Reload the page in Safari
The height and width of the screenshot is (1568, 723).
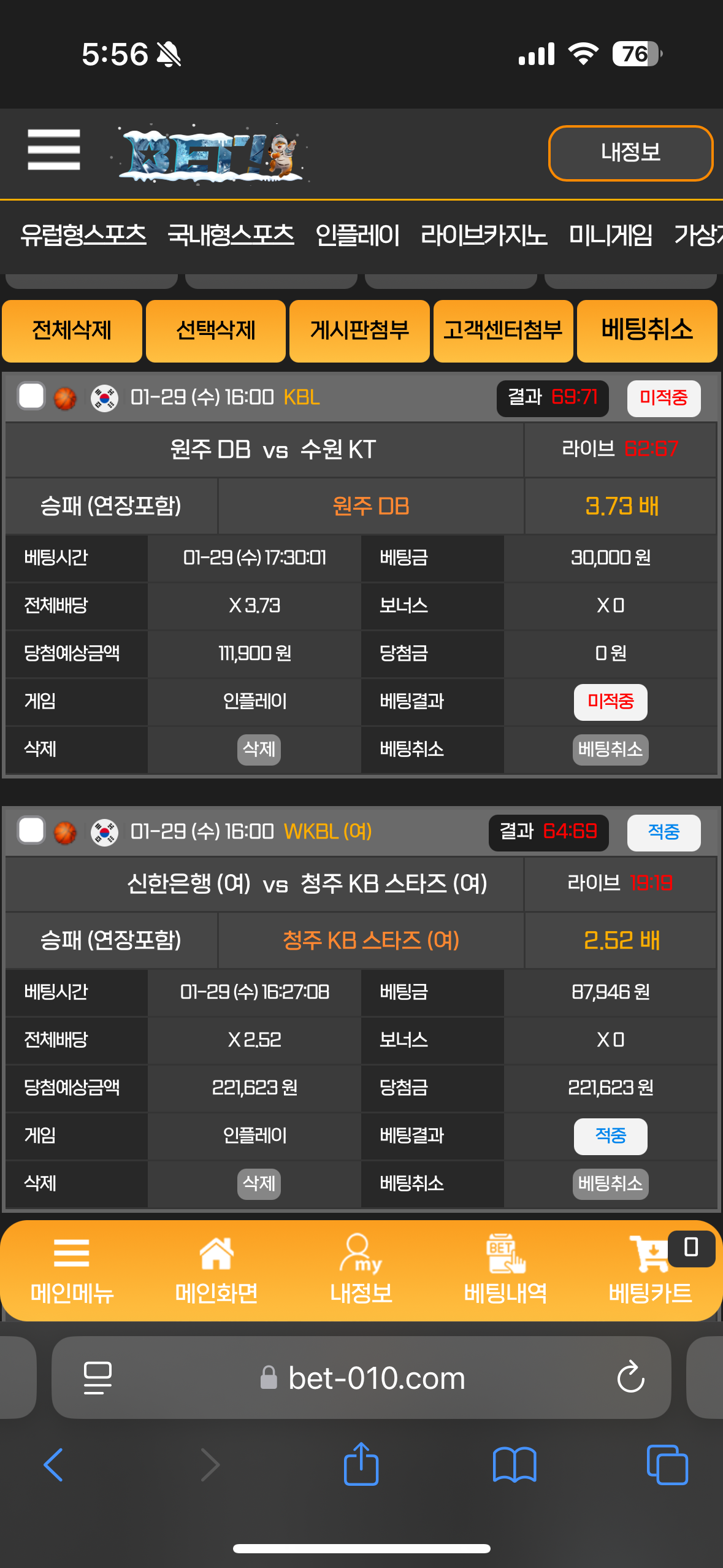click(x=630, y=1378)
